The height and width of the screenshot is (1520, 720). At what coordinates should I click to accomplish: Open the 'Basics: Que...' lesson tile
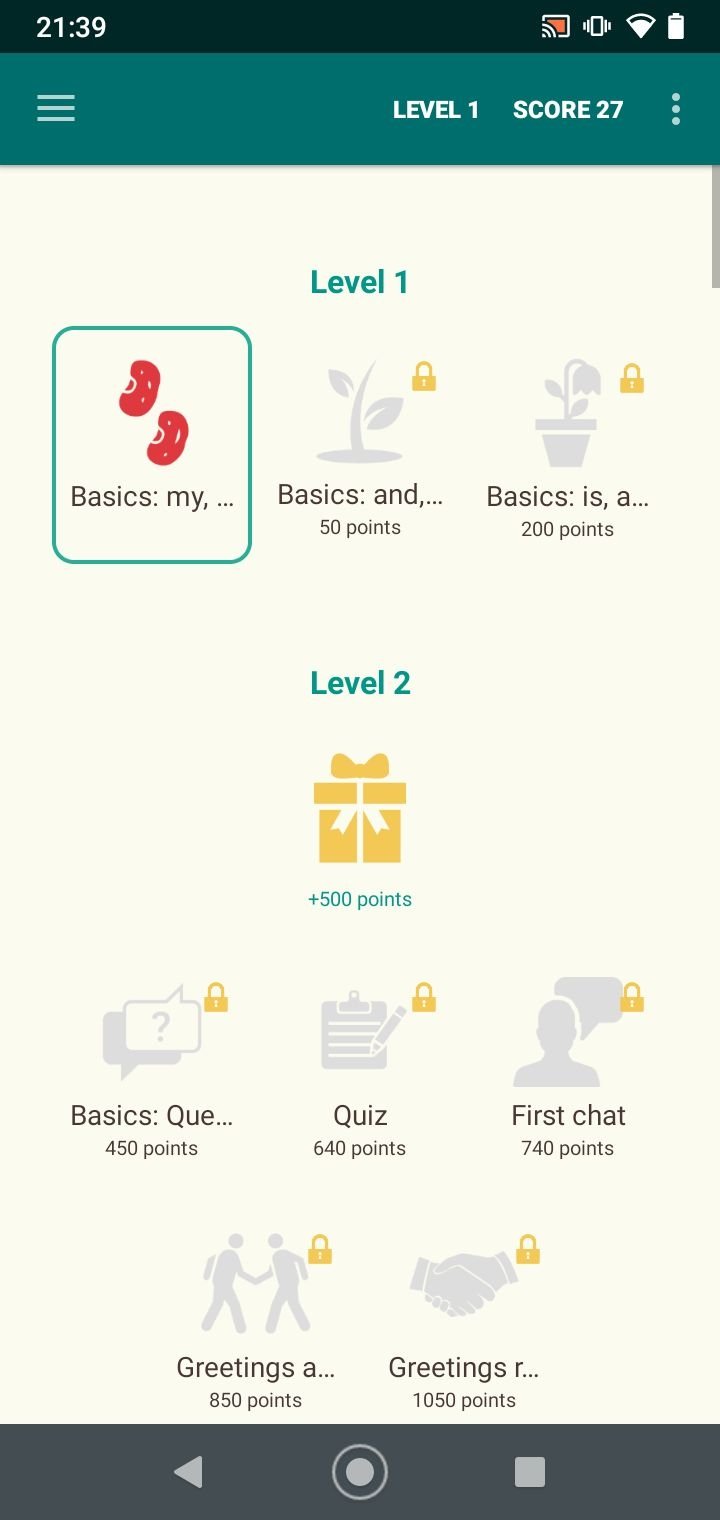[152, 1065]
